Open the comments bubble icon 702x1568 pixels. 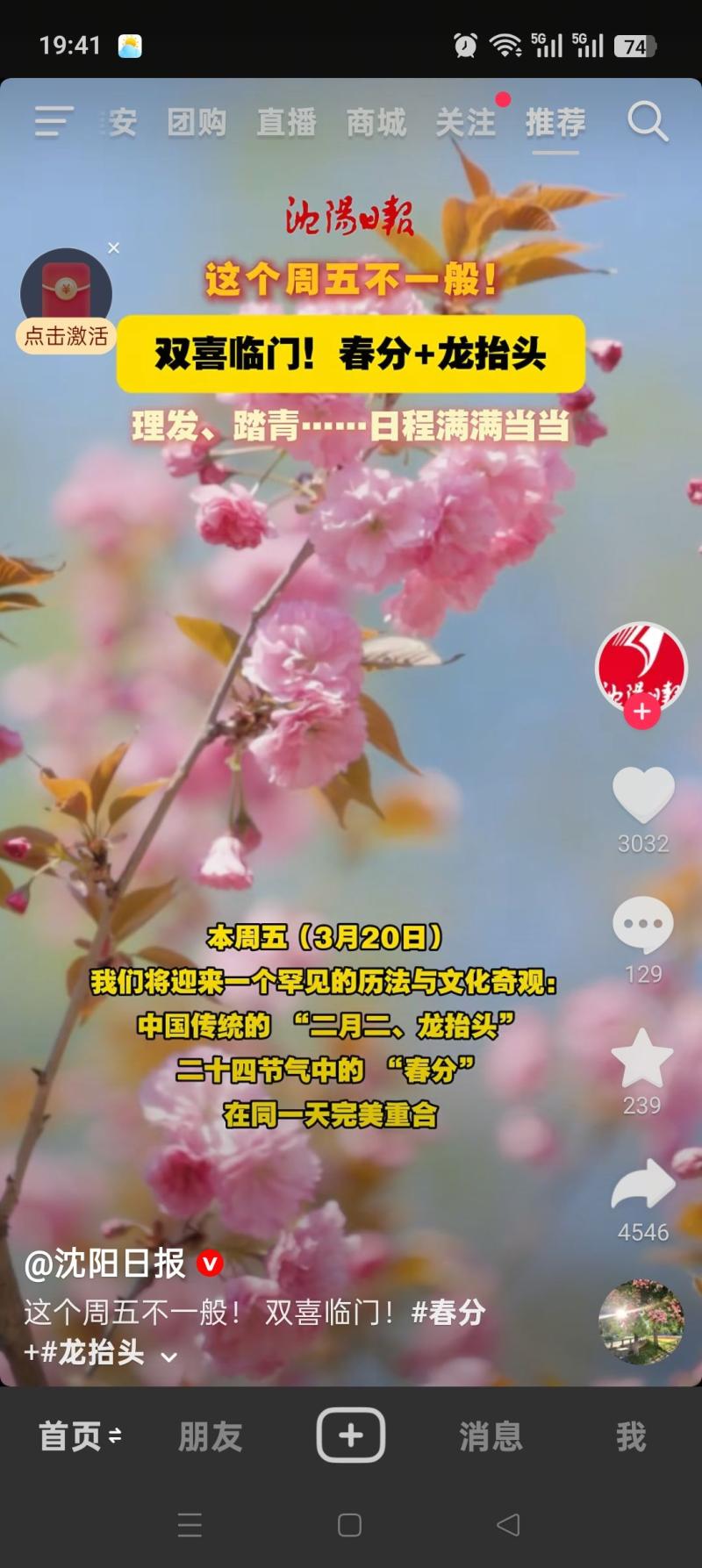pos(642,925)
